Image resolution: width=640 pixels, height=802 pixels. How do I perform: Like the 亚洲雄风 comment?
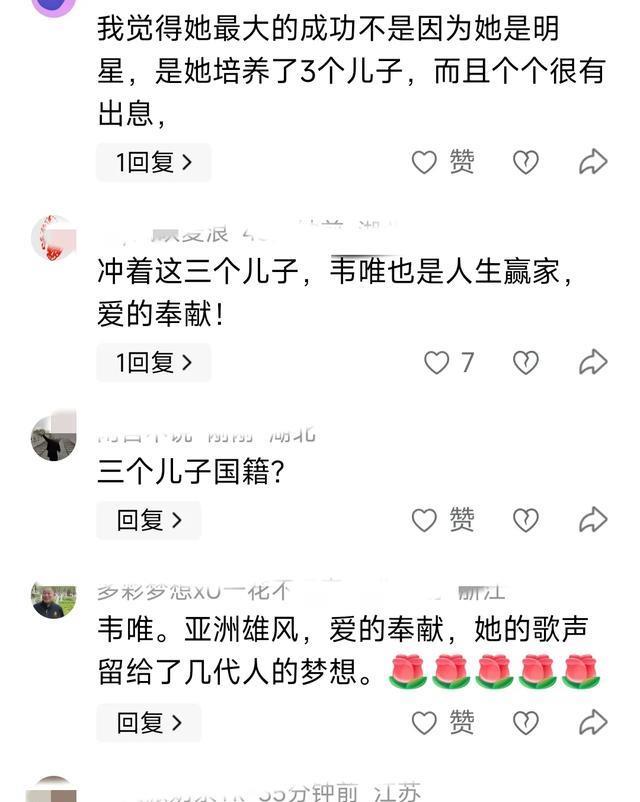425,722
